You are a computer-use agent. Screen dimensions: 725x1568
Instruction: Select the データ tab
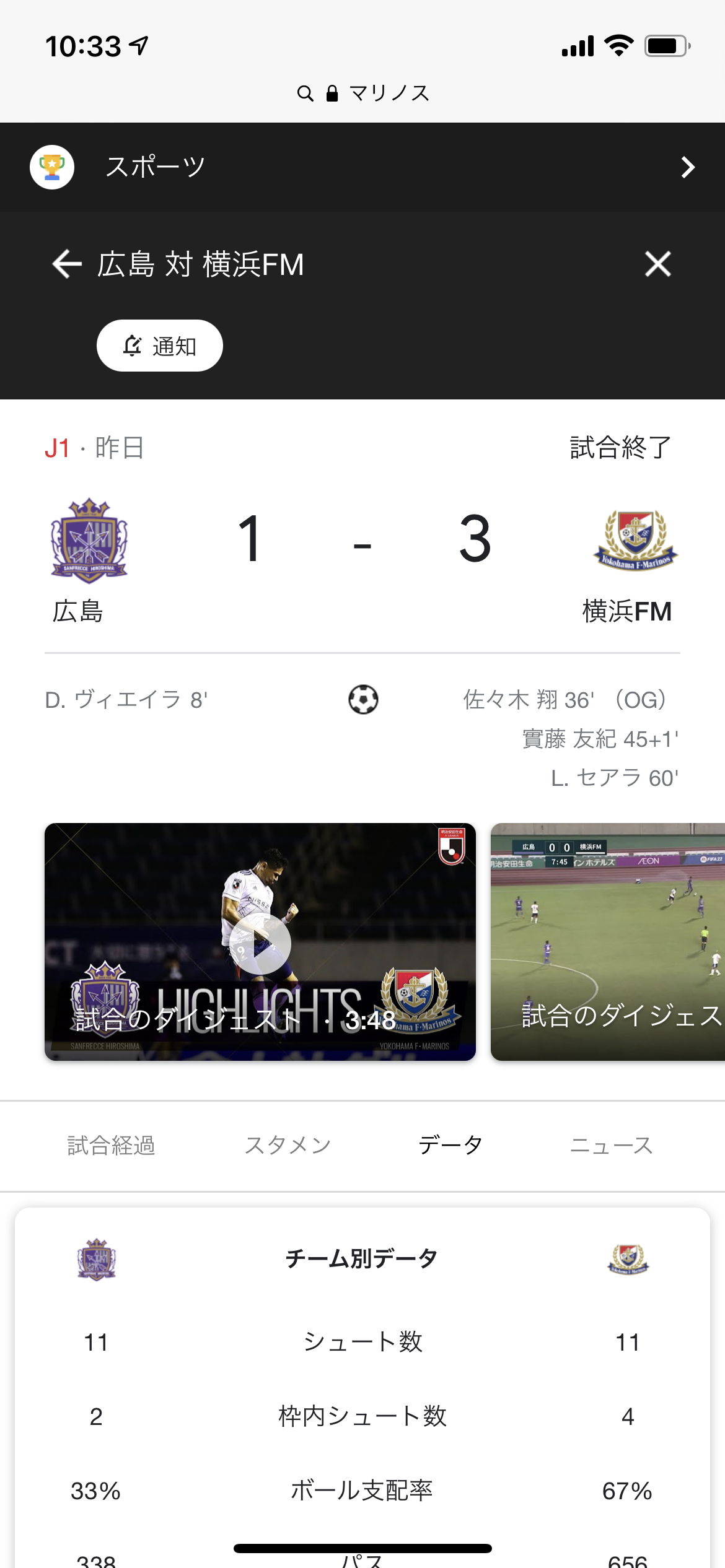450,1146
